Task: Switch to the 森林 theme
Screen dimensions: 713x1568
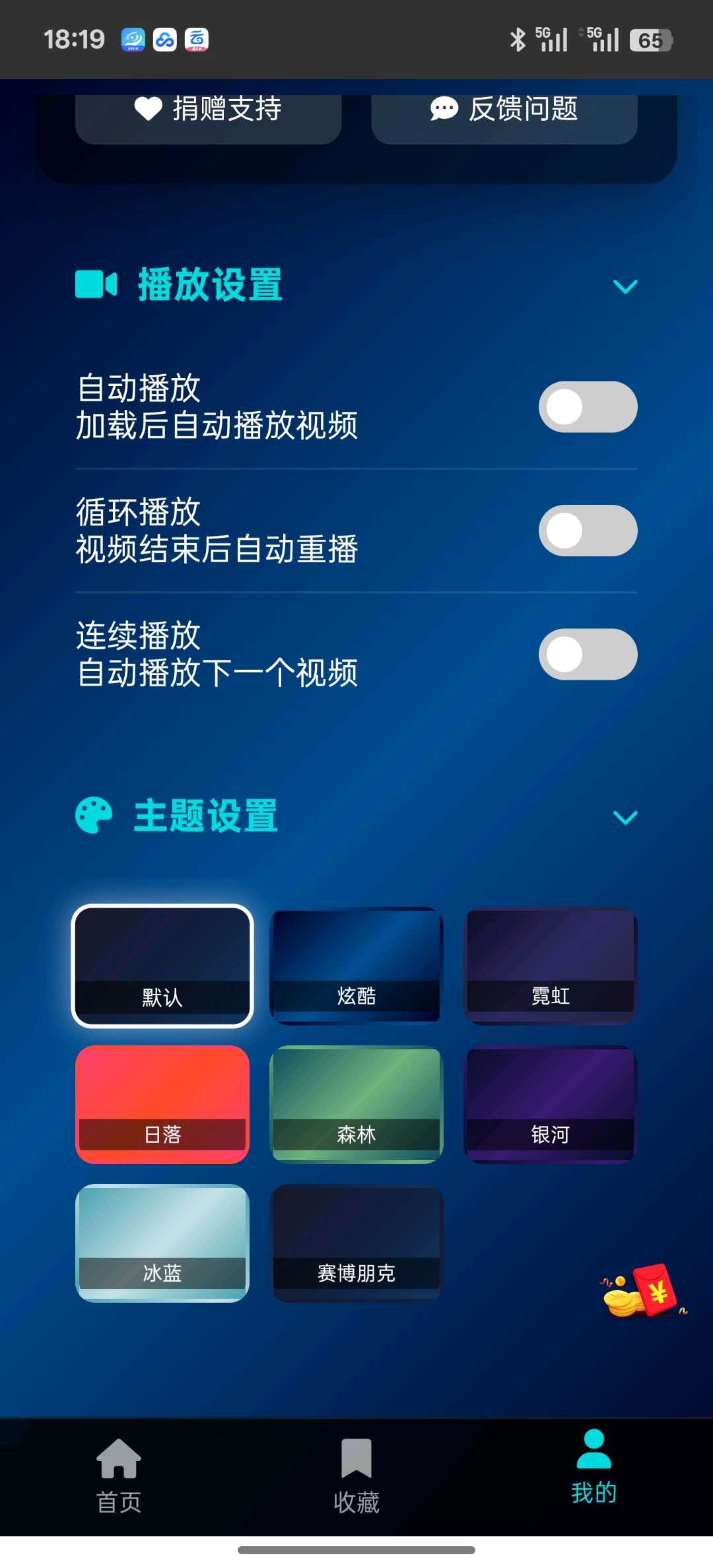Action: coord(356,1104)
